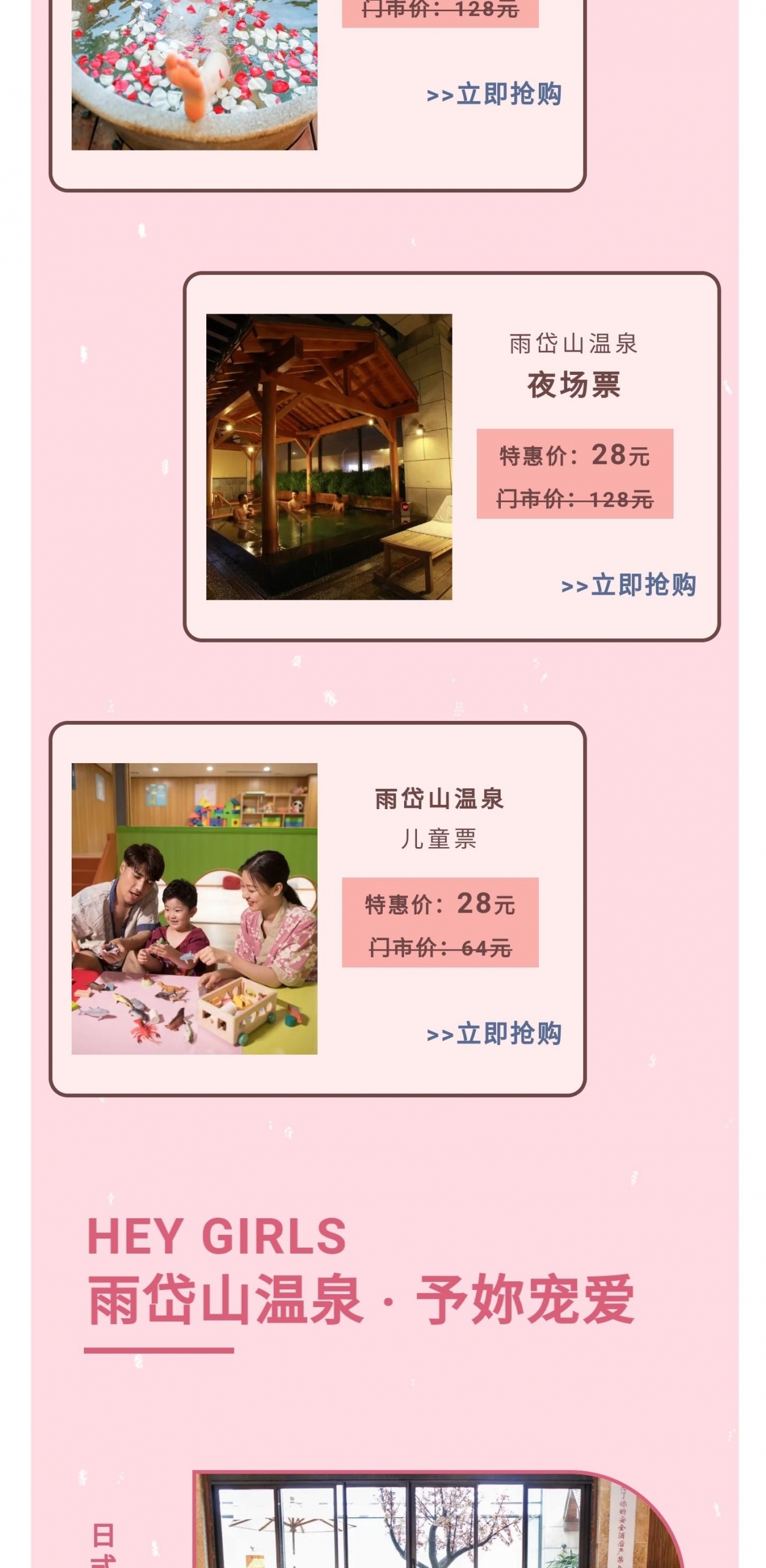Tap 立即抢购 for the 夜场票 night ticket
This screenshot has height=1568, width=766.
pos(629,585)
